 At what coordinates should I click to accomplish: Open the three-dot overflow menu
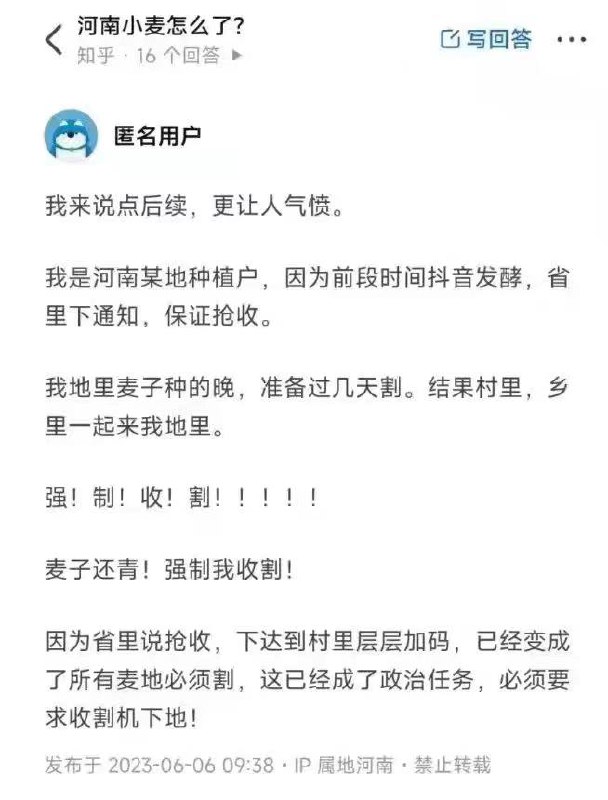[x=572, y=40]
